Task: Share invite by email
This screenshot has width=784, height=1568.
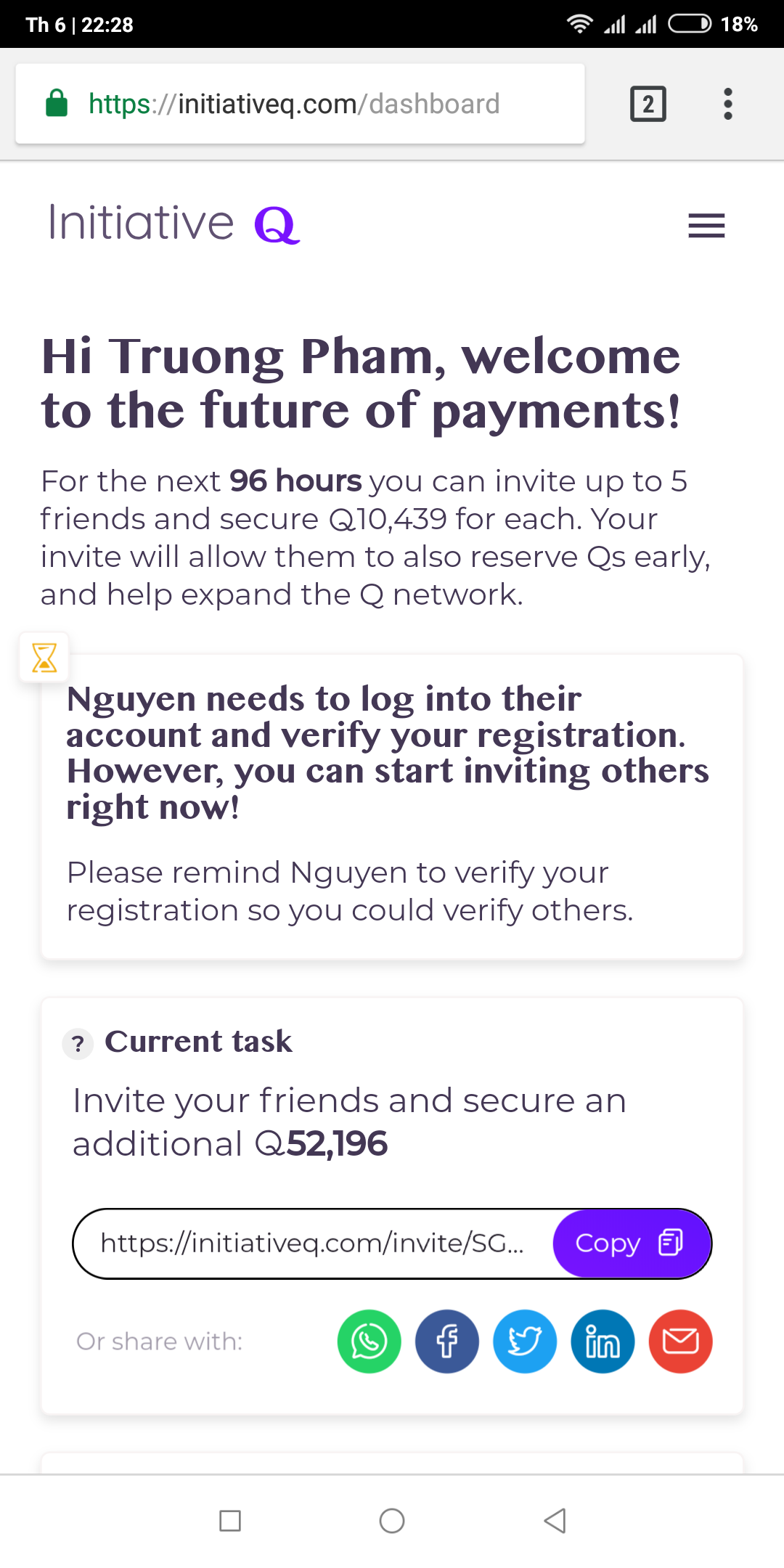Action: [680, 1341]
